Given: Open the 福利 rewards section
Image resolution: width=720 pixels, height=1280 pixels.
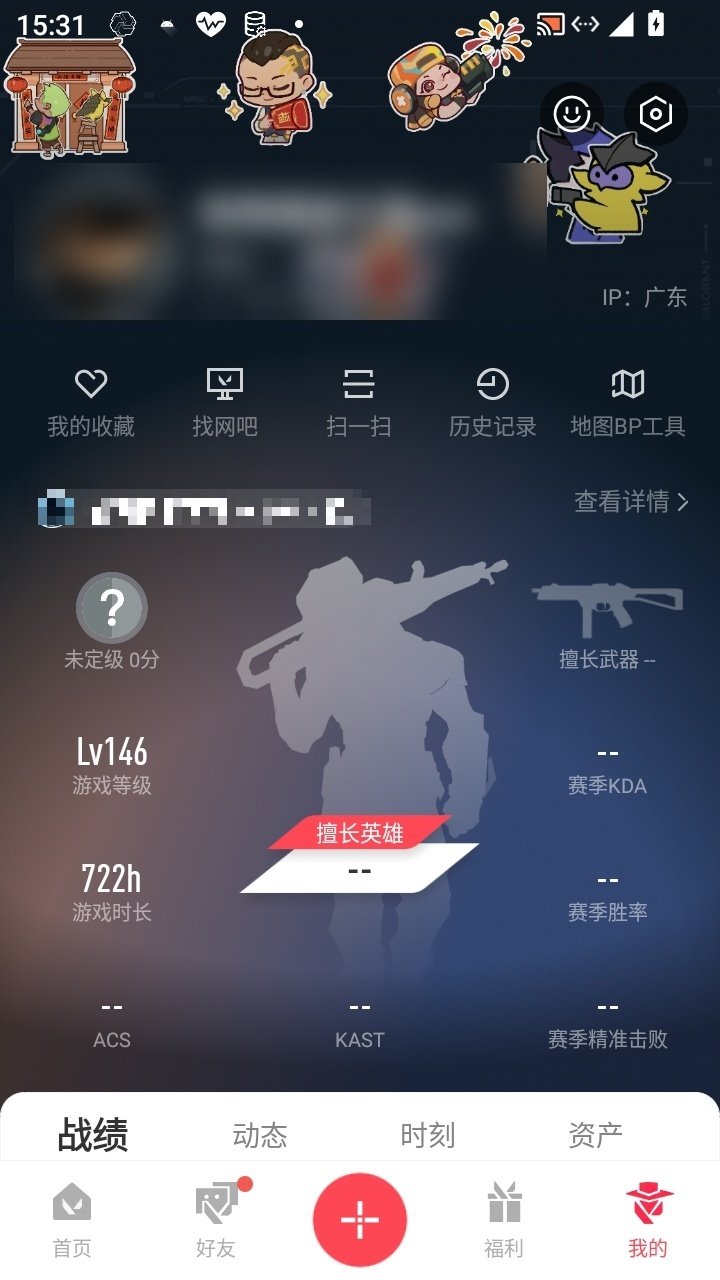Looking at the screenshot, I should [504, 1222].
